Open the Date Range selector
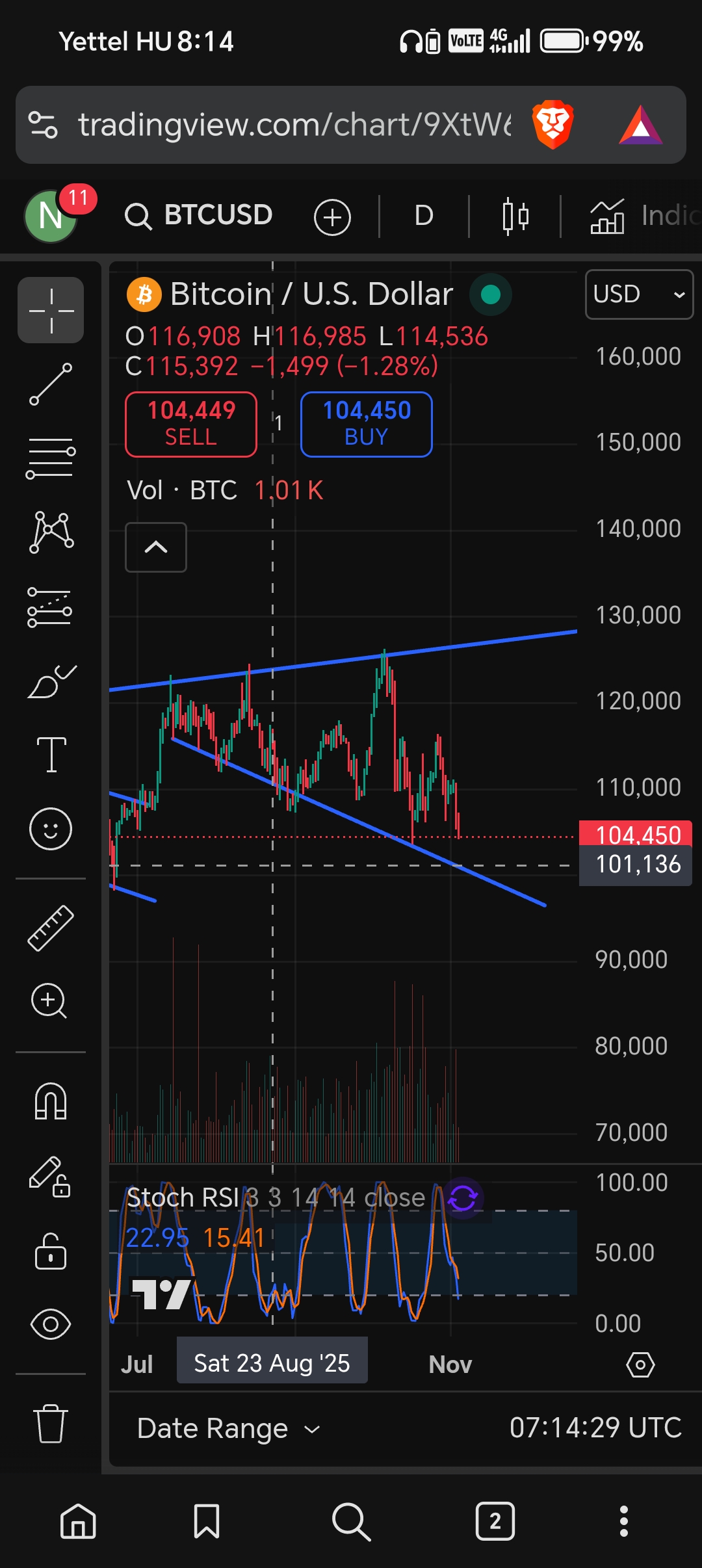Screen dimensions: 702x1568 click(x=229, y=1428)
